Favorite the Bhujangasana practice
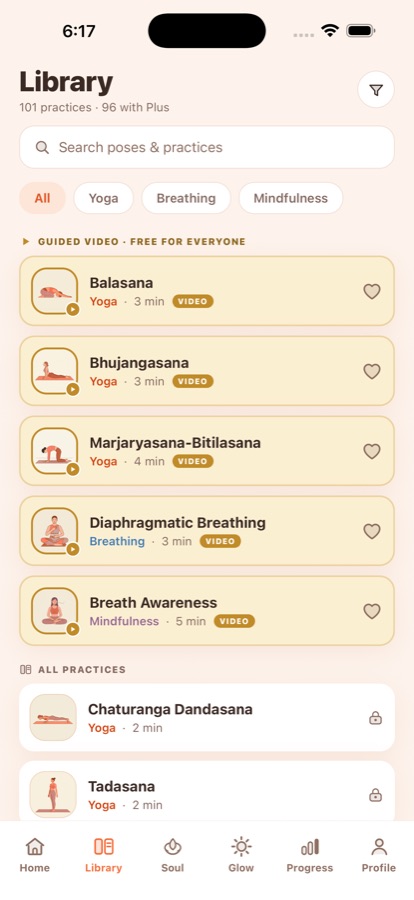 (x=372, y=371)
